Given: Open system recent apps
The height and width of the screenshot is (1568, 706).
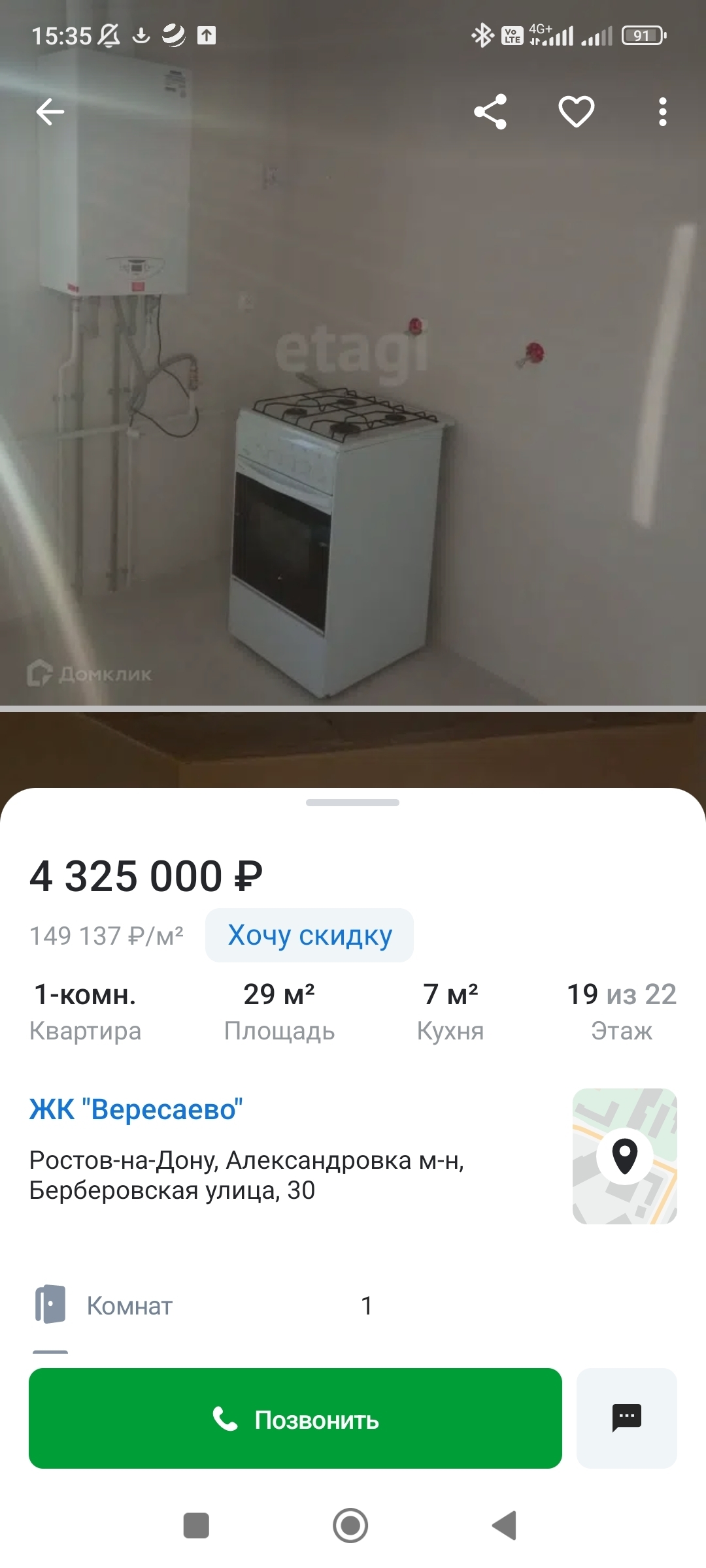Looking at the screenshot, I should tap(196, 1526).
